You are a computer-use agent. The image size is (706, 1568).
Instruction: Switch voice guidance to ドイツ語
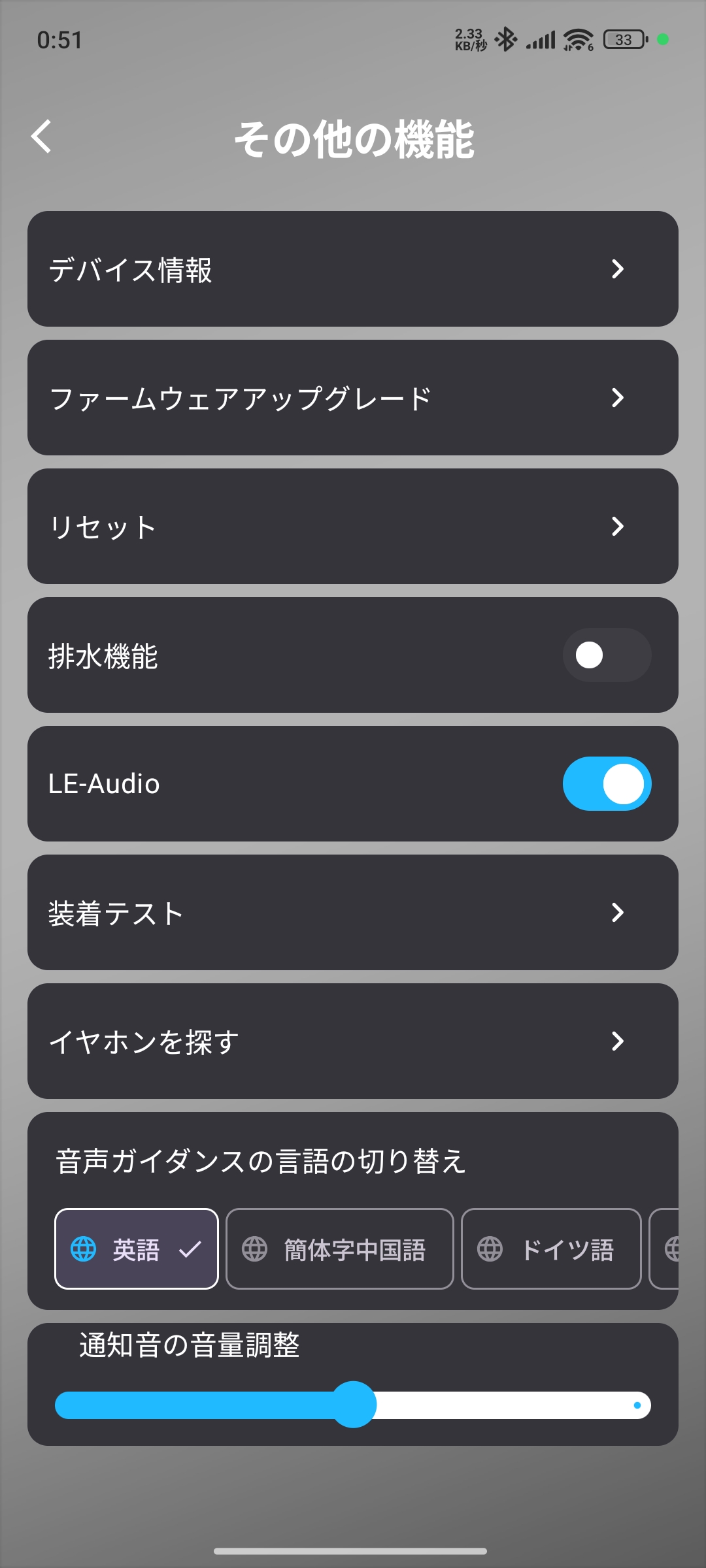click(x=551, y=1249)
